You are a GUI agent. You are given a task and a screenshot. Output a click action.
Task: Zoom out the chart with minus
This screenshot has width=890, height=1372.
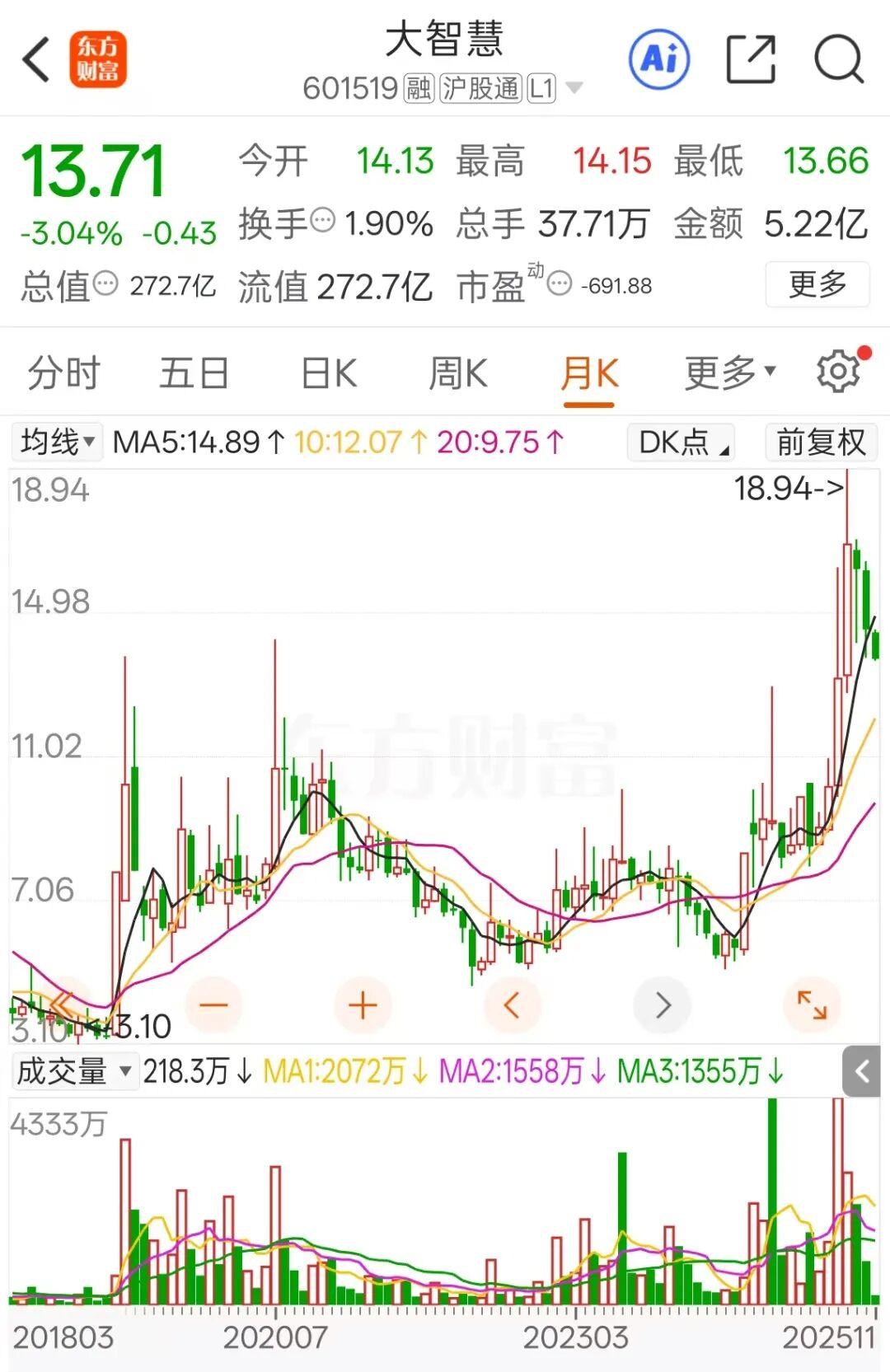[213, 1004]
